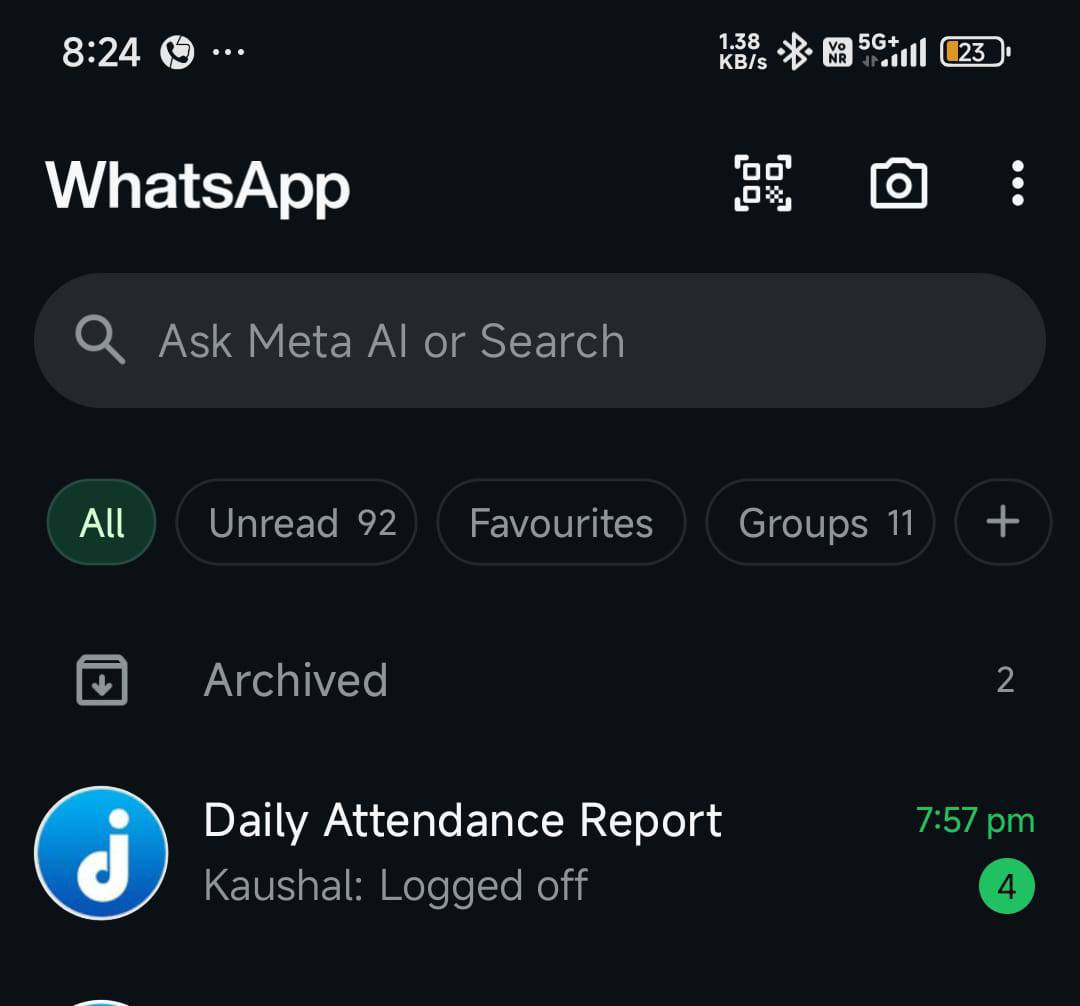Tap the Ask Meta AI or Search field
The width and height of the screenshot is (1080, 1006).
click(540, 341)
